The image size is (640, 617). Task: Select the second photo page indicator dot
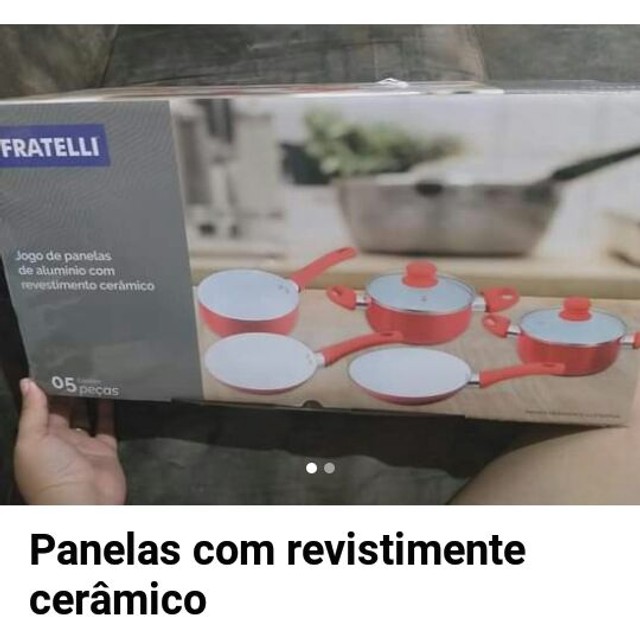[x=329, y=467]
